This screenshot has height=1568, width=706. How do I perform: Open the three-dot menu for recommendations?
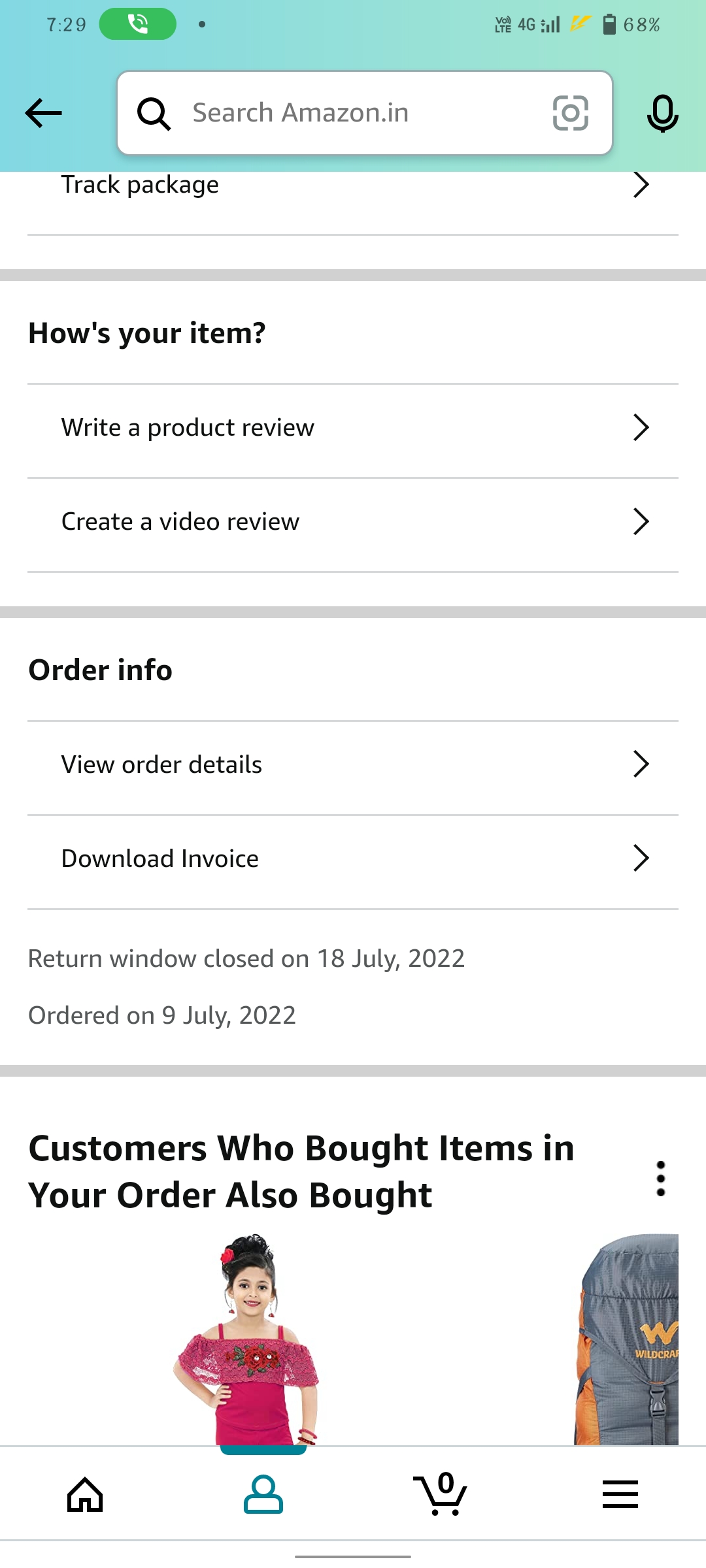pyautogui.click(x=660, y=1179)
